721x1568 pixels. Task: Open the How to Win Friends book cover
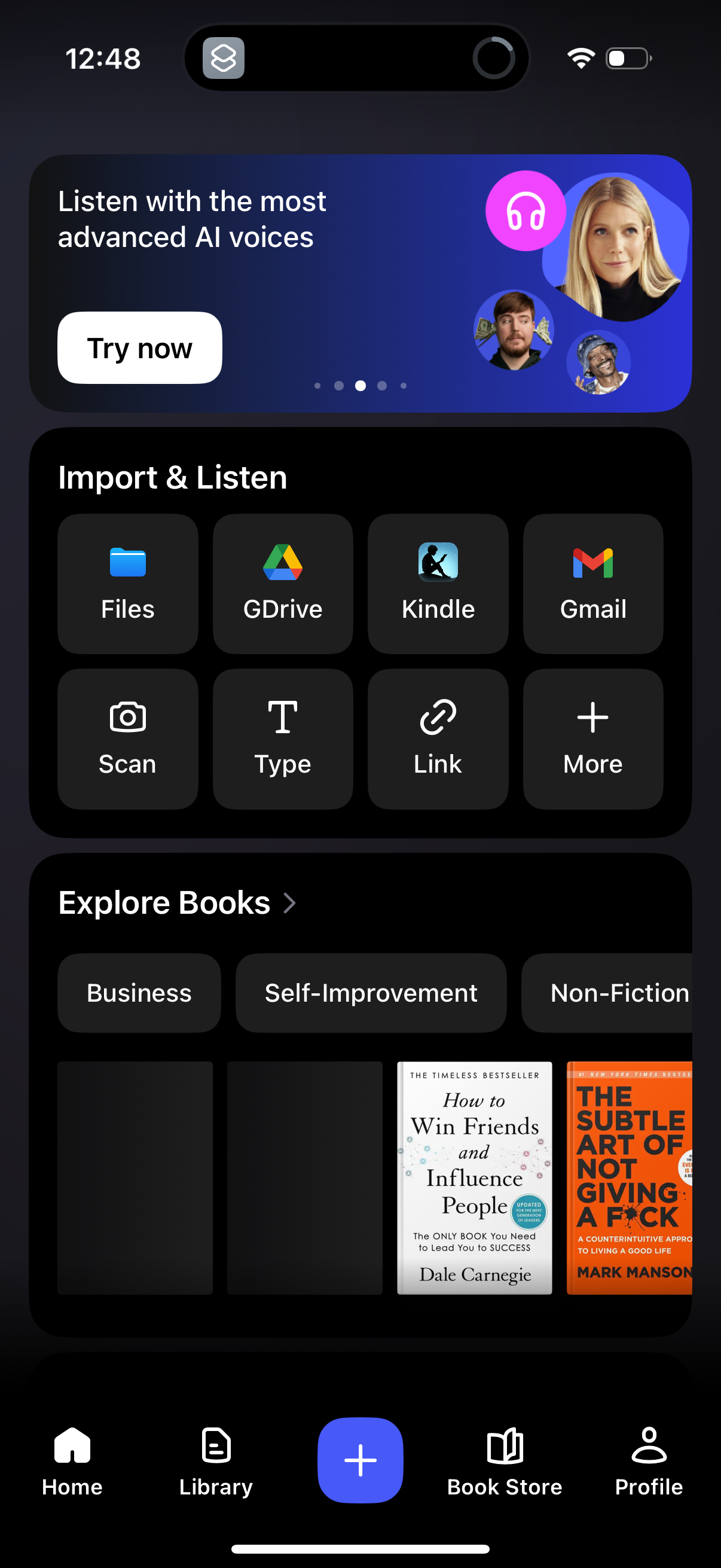[474, 1177]
